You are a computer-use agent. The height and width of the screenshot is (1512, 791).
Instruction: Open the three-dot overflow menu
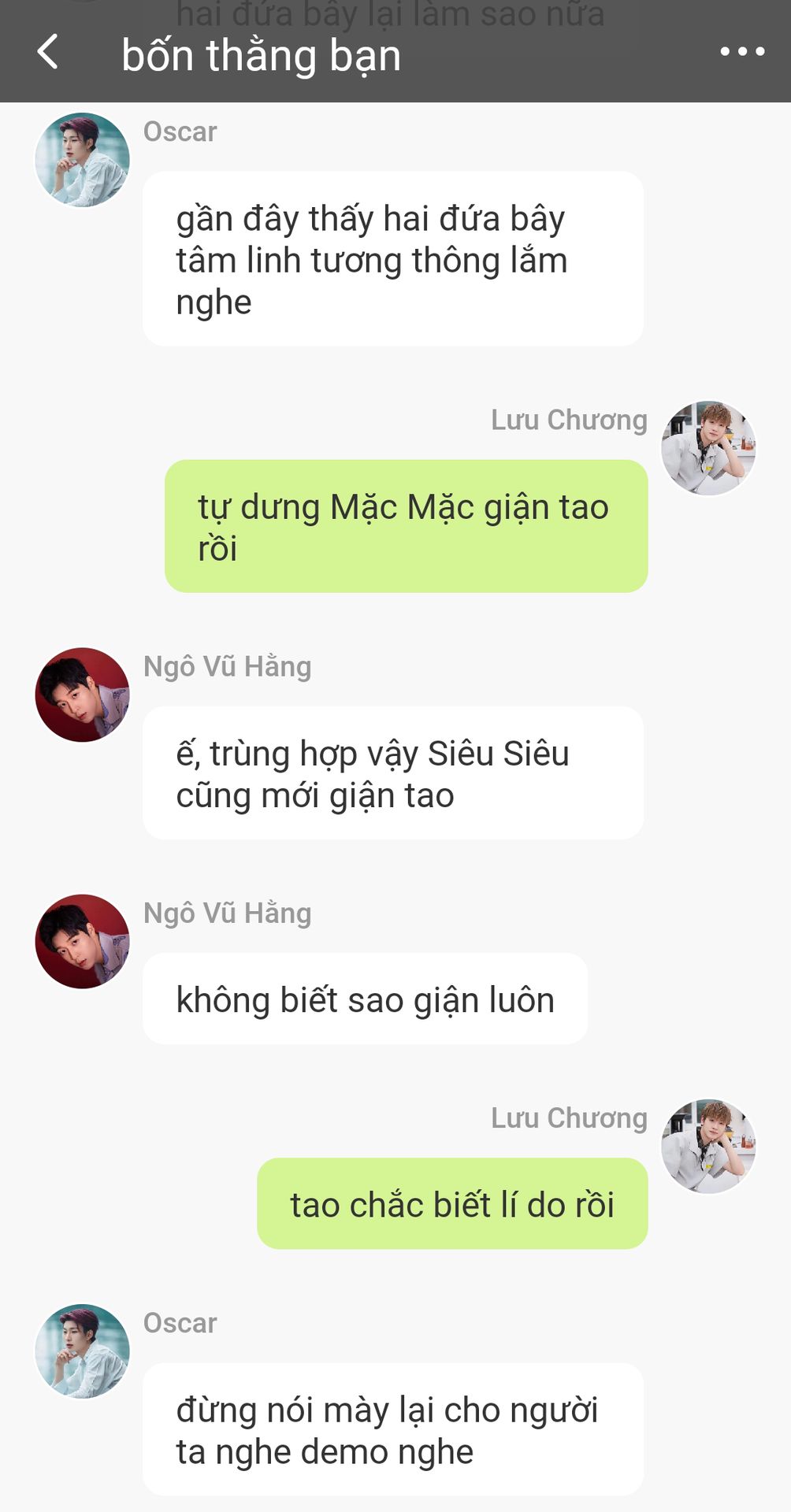pyautogui.click(x=742, y=52)
